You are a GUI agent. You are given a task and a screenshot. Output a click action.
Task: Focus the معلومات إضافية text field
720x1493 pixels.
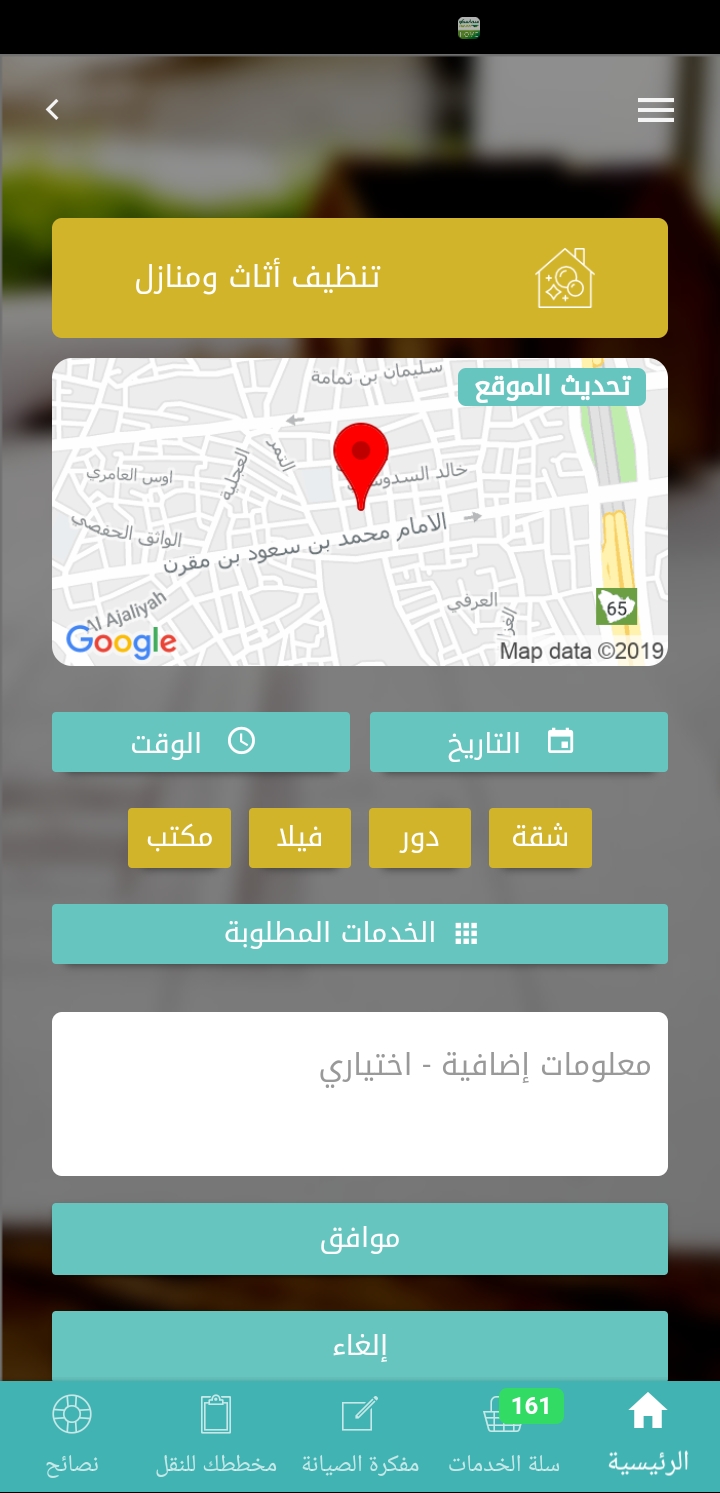[x=360, y=1093]
